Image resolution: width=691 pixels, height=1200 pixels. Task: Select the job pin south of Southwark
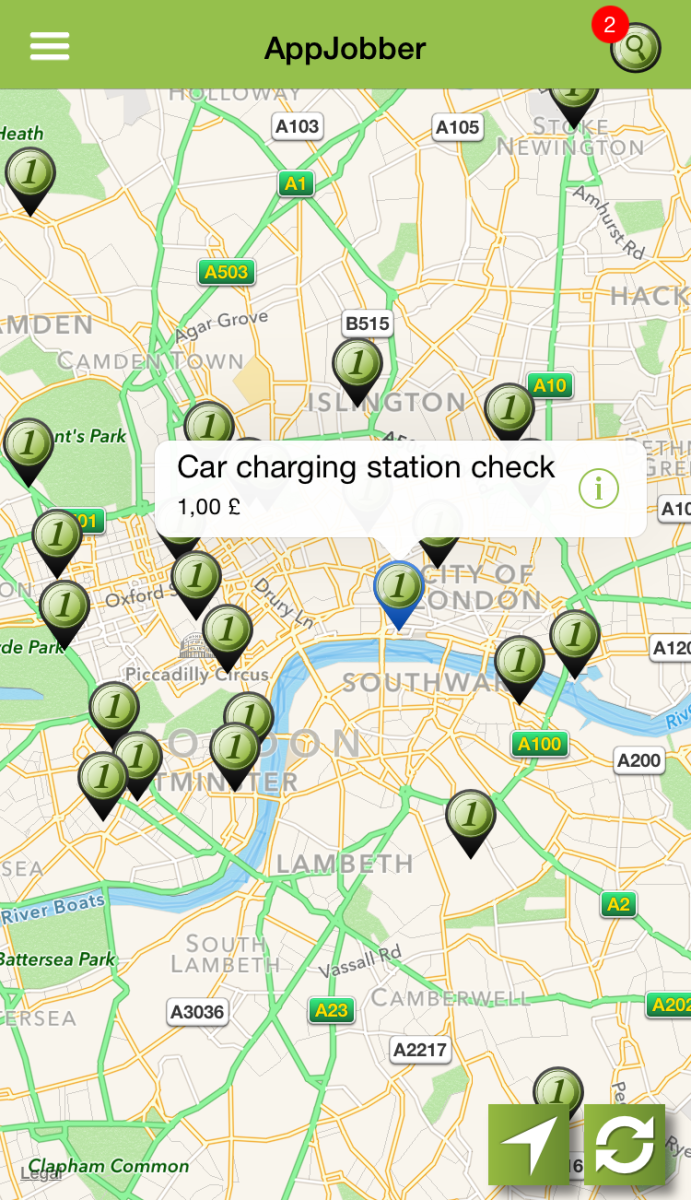(519, 662)
